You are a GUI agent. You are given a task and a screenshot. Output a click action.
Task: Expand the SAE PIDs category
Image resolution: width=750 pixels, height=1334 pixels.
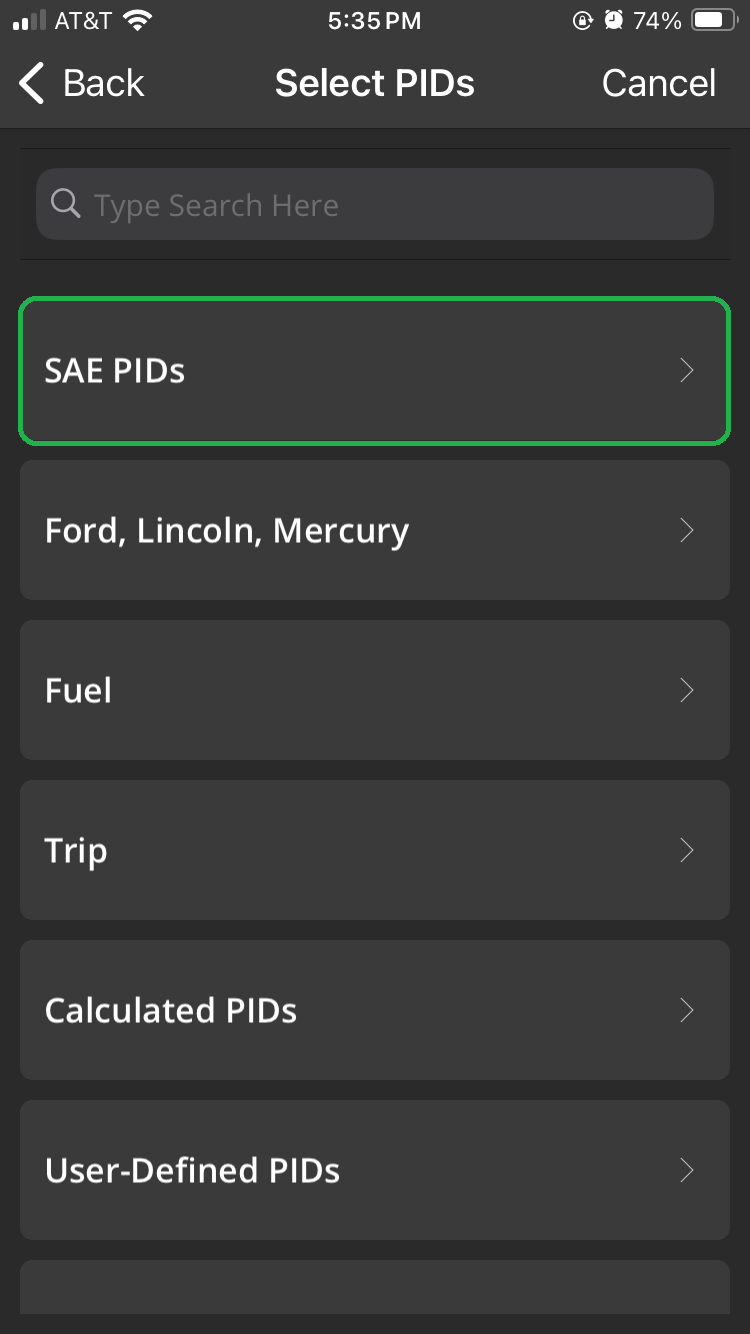point(375,370)
